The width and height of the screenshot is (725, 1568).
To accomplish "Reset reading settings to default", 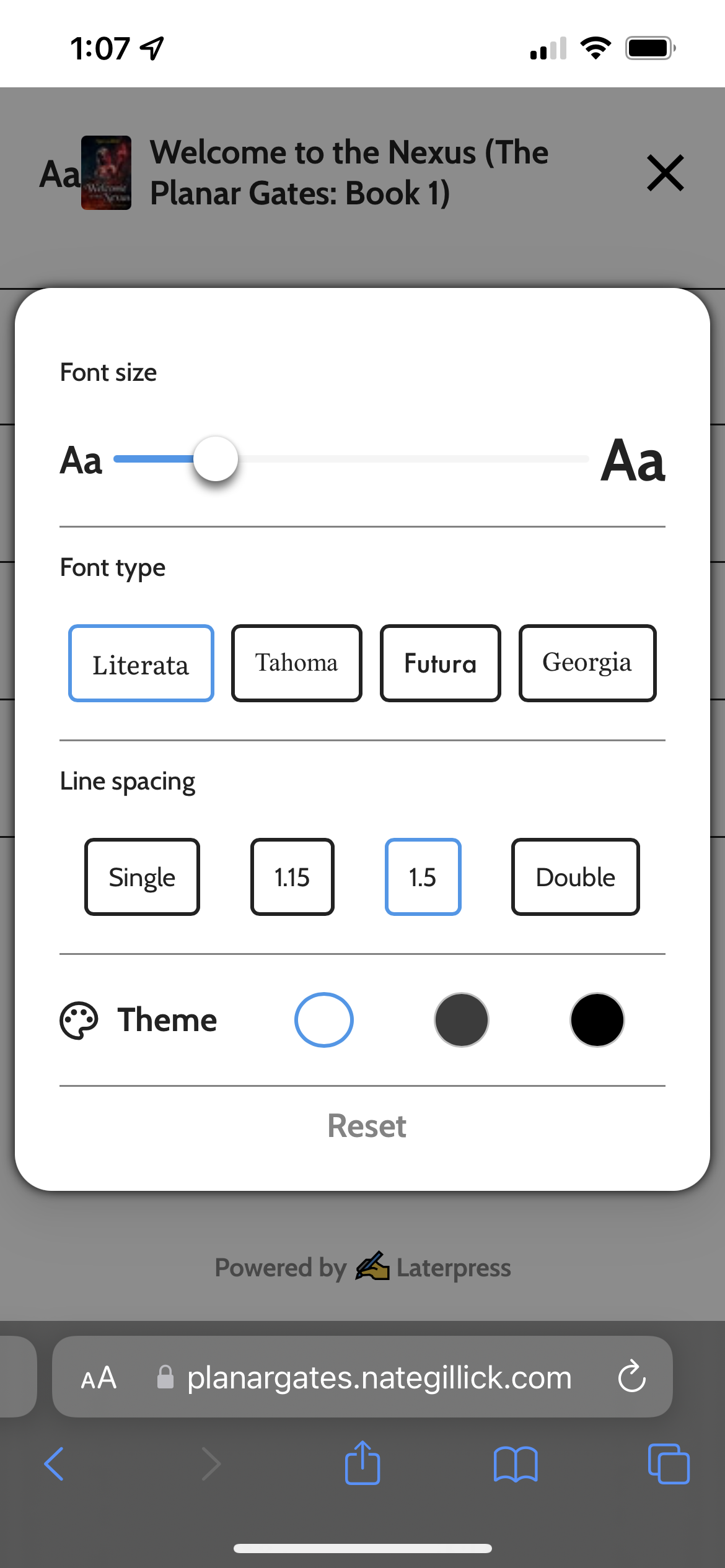I will tap(366, 1126).
